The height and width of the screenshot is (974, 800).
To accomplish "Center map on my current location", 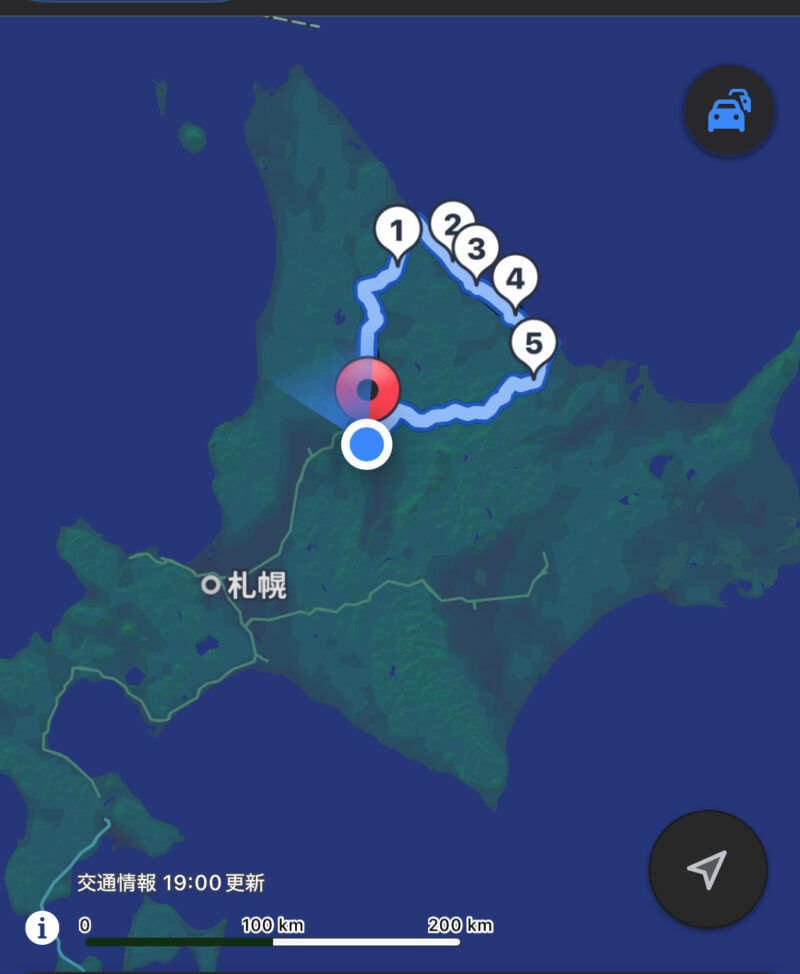I will pos(708,869).
